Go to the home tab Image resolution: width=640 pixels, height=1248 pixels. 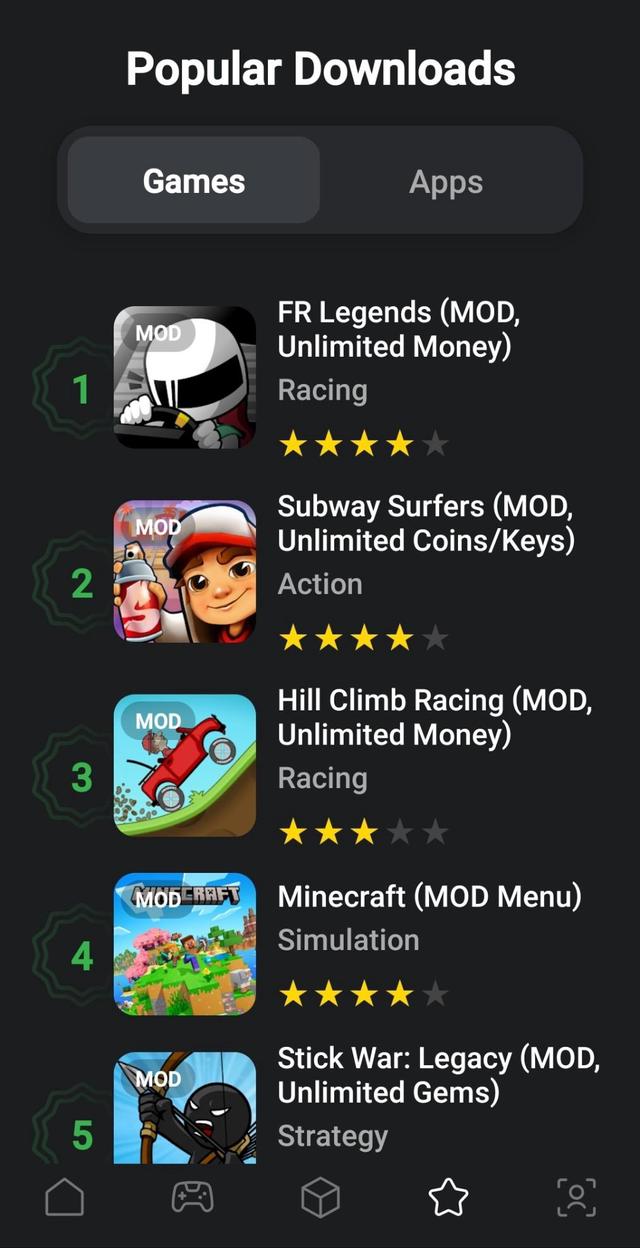point(65,1197)
